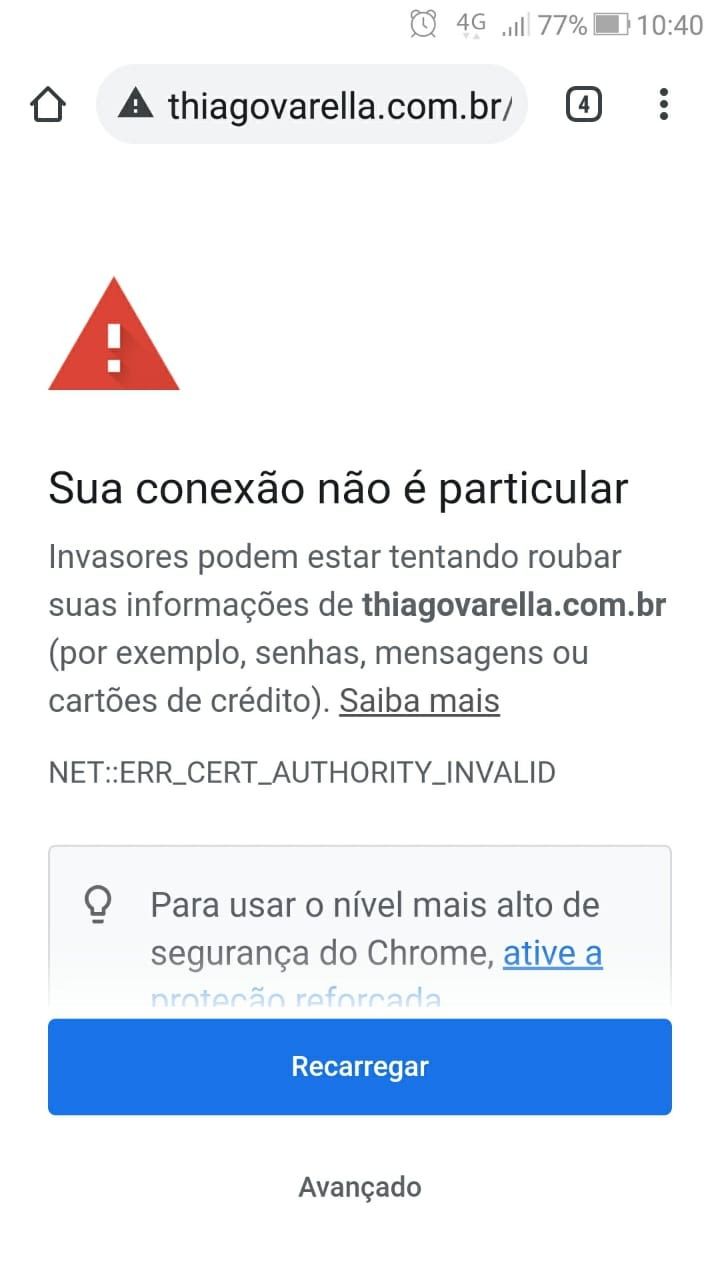Expand the Avançado options
The image size is (720, 1280).
360,1187
